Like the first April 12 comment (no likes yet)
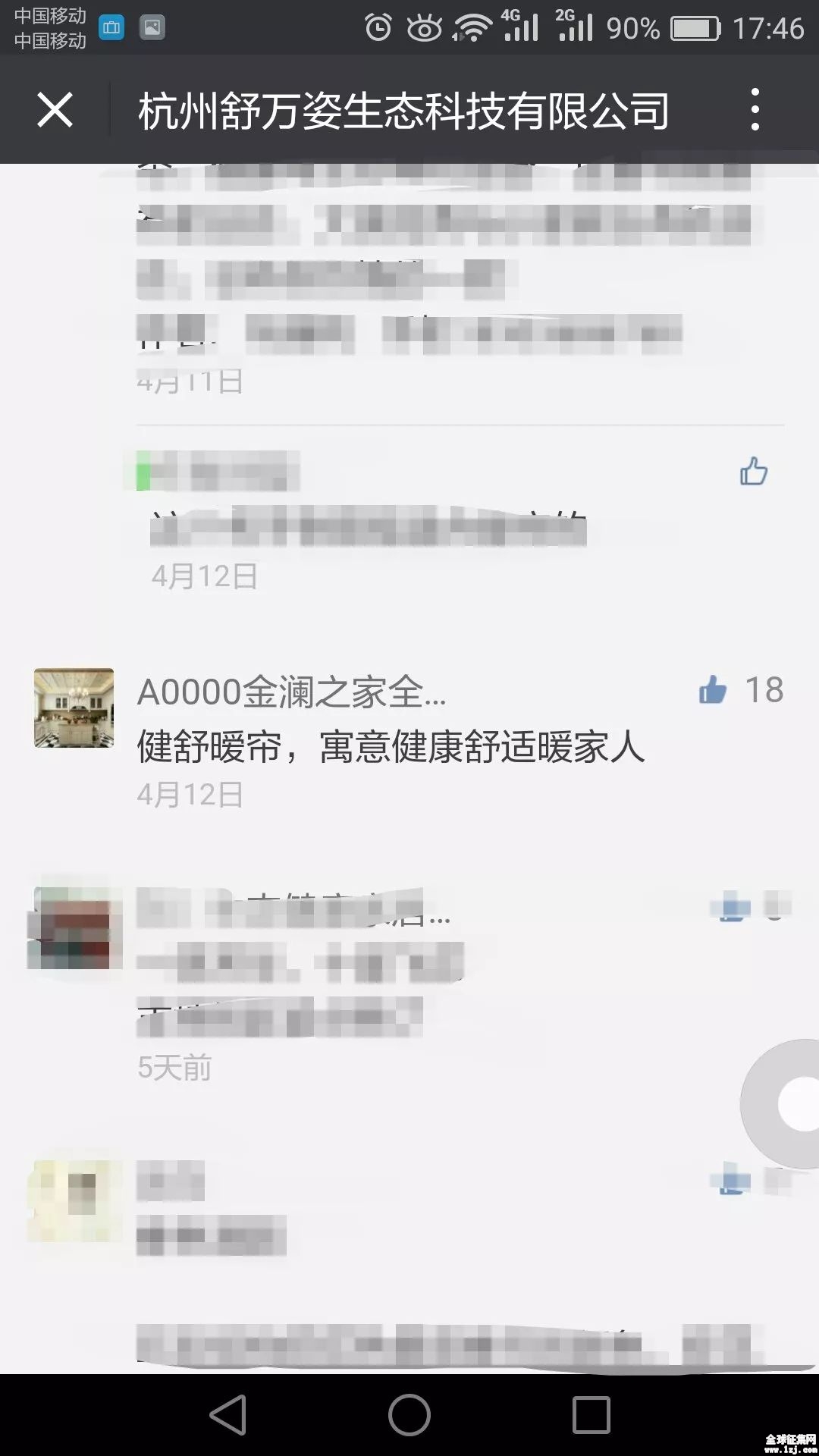The image size is (819, 1456). [x=753, y=472]
